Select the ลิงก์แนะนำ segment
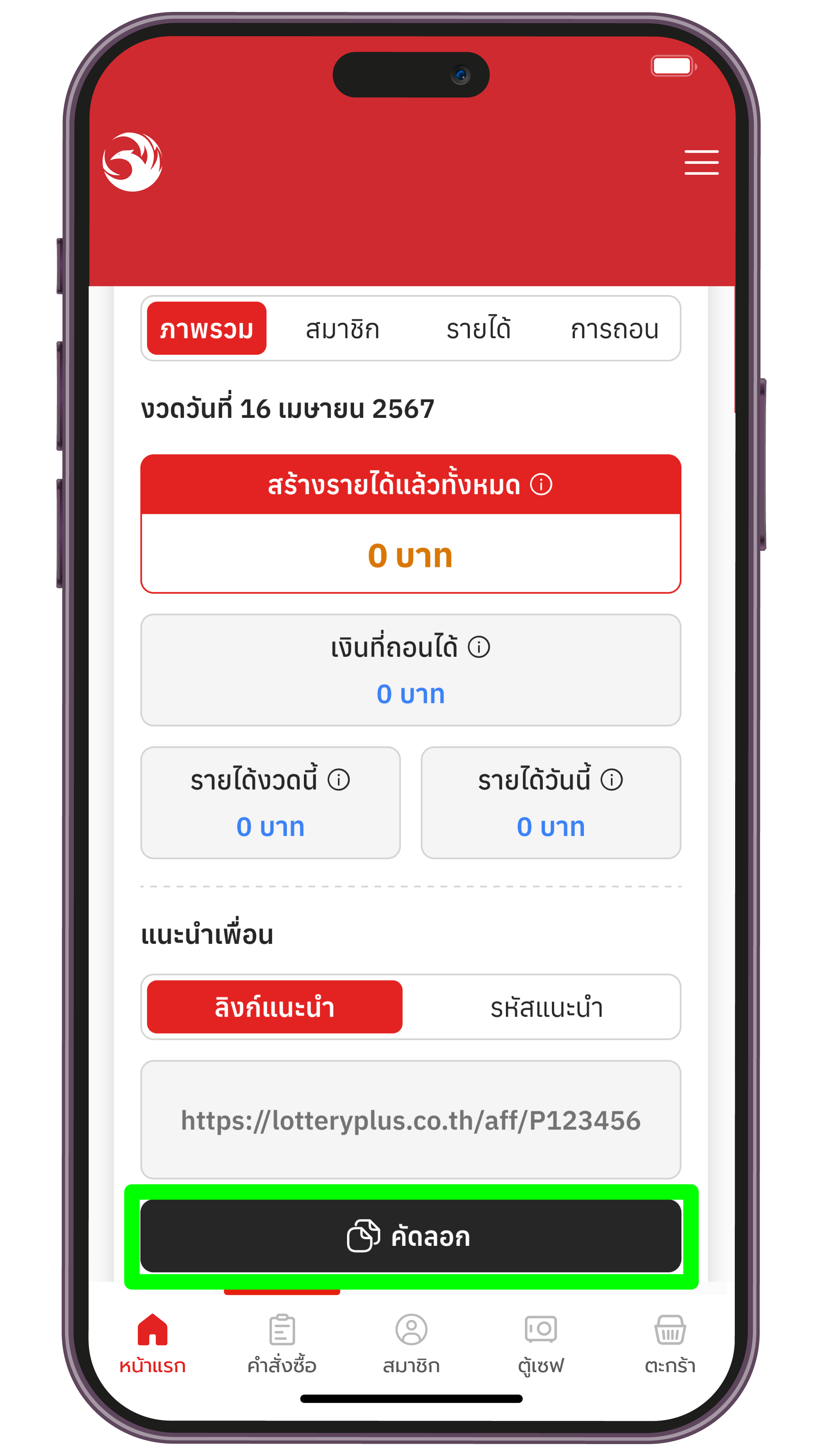Screen dimensions: 819x1456 pos(275,1007)
